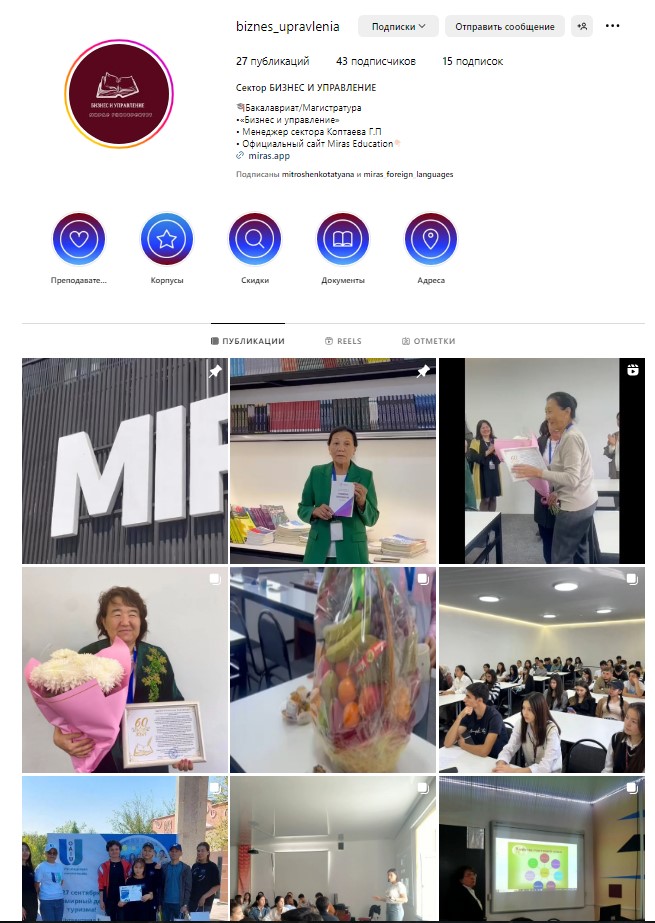Open the Скидки story highlight
The image size is (655, 923).
pyautogui.click(x=255, y=240)
